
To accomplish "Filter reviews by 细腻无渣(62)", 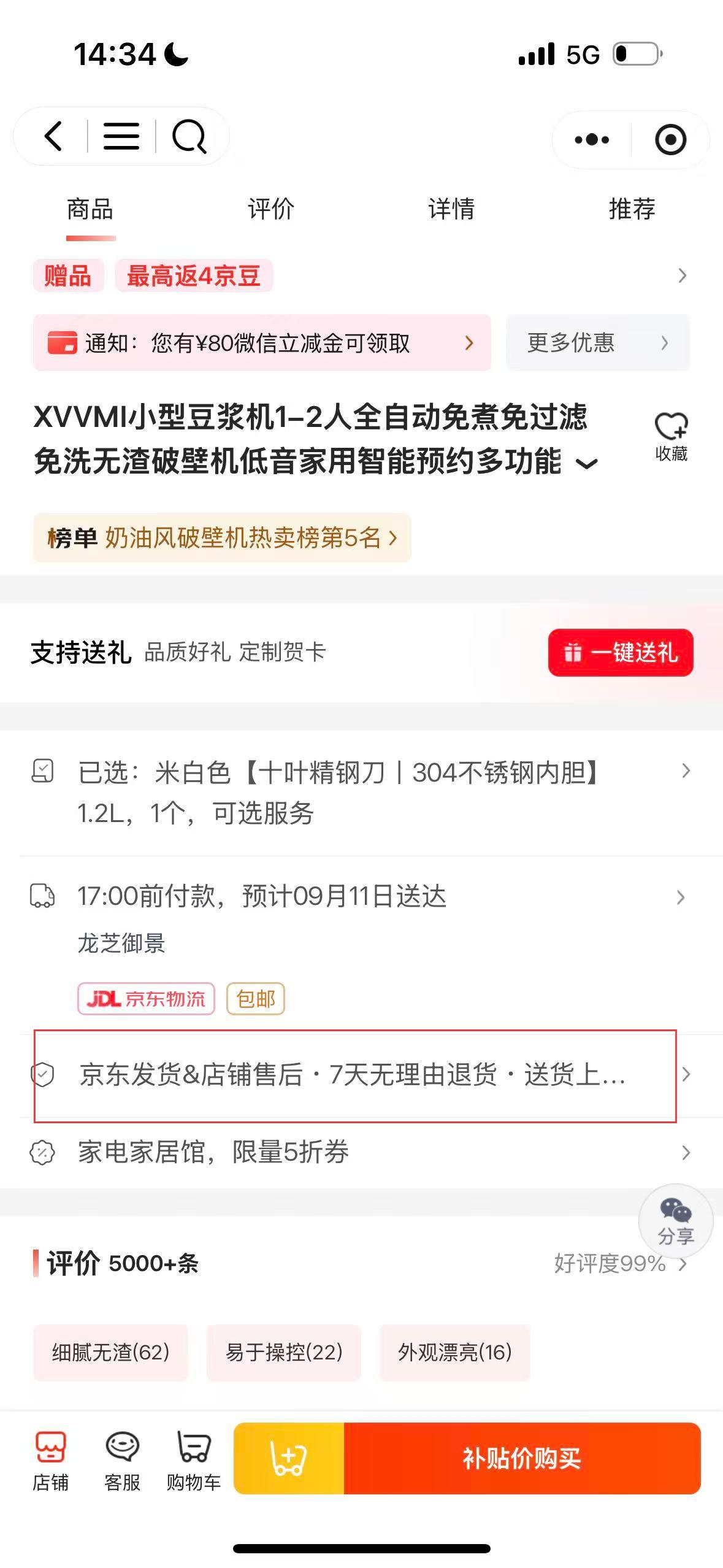I will pyautogui.click(x=110, y=1352).
